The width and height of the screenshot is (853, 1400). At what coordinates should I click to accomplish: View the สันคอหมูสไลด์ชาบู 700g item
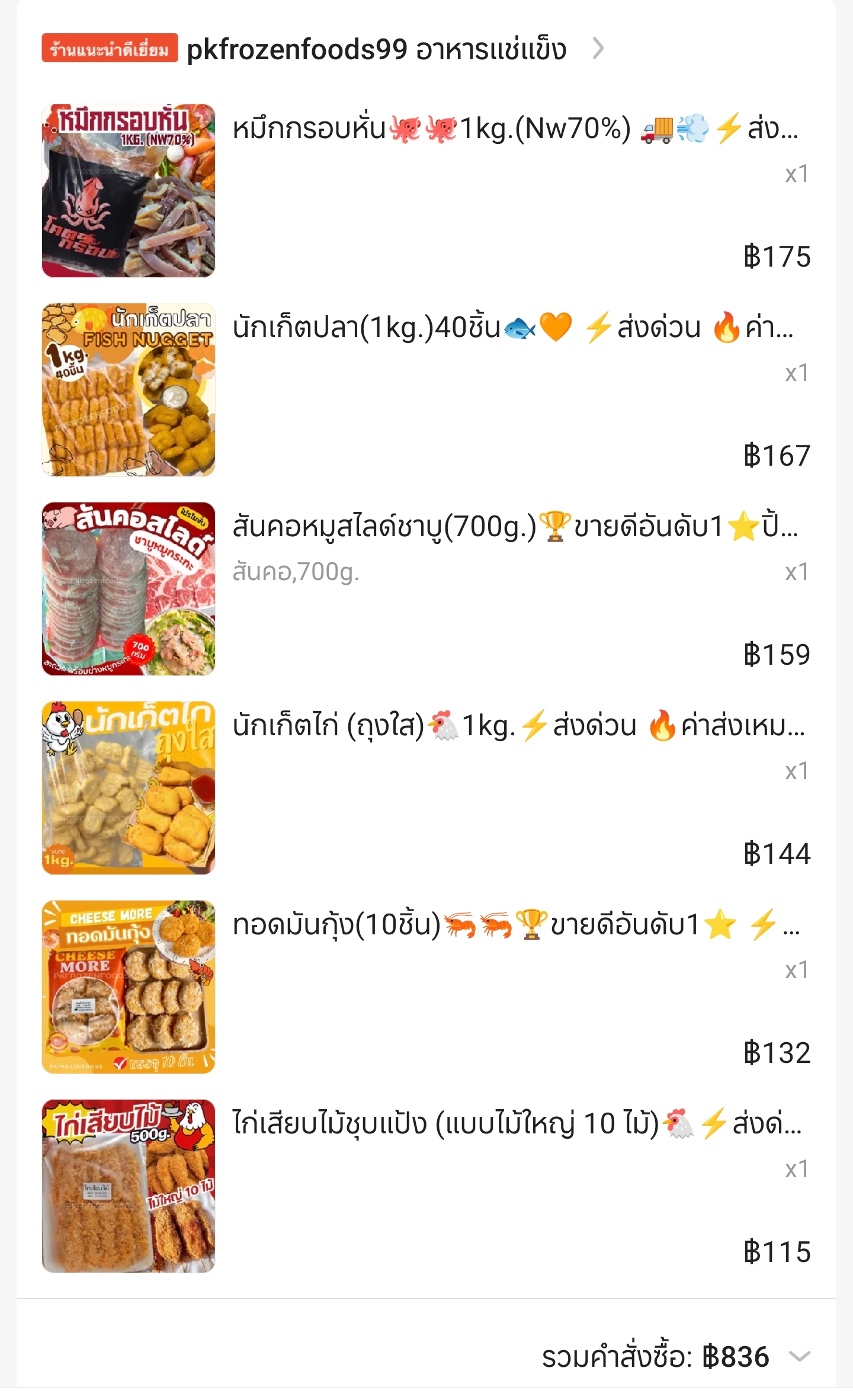tap(514, 527)
